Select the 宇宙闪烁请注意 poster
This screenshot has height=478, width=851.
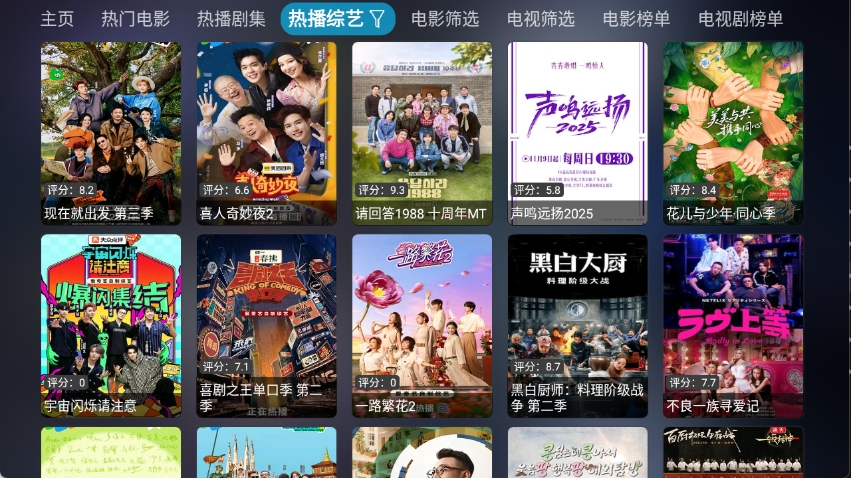(x=111, y=325)
